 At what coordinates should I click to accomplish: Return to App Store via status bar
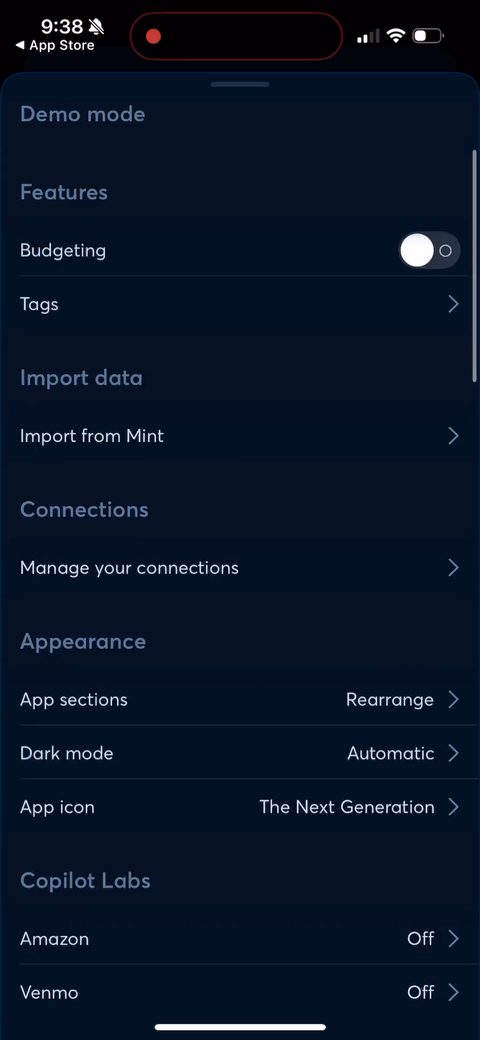click(55, 46)
